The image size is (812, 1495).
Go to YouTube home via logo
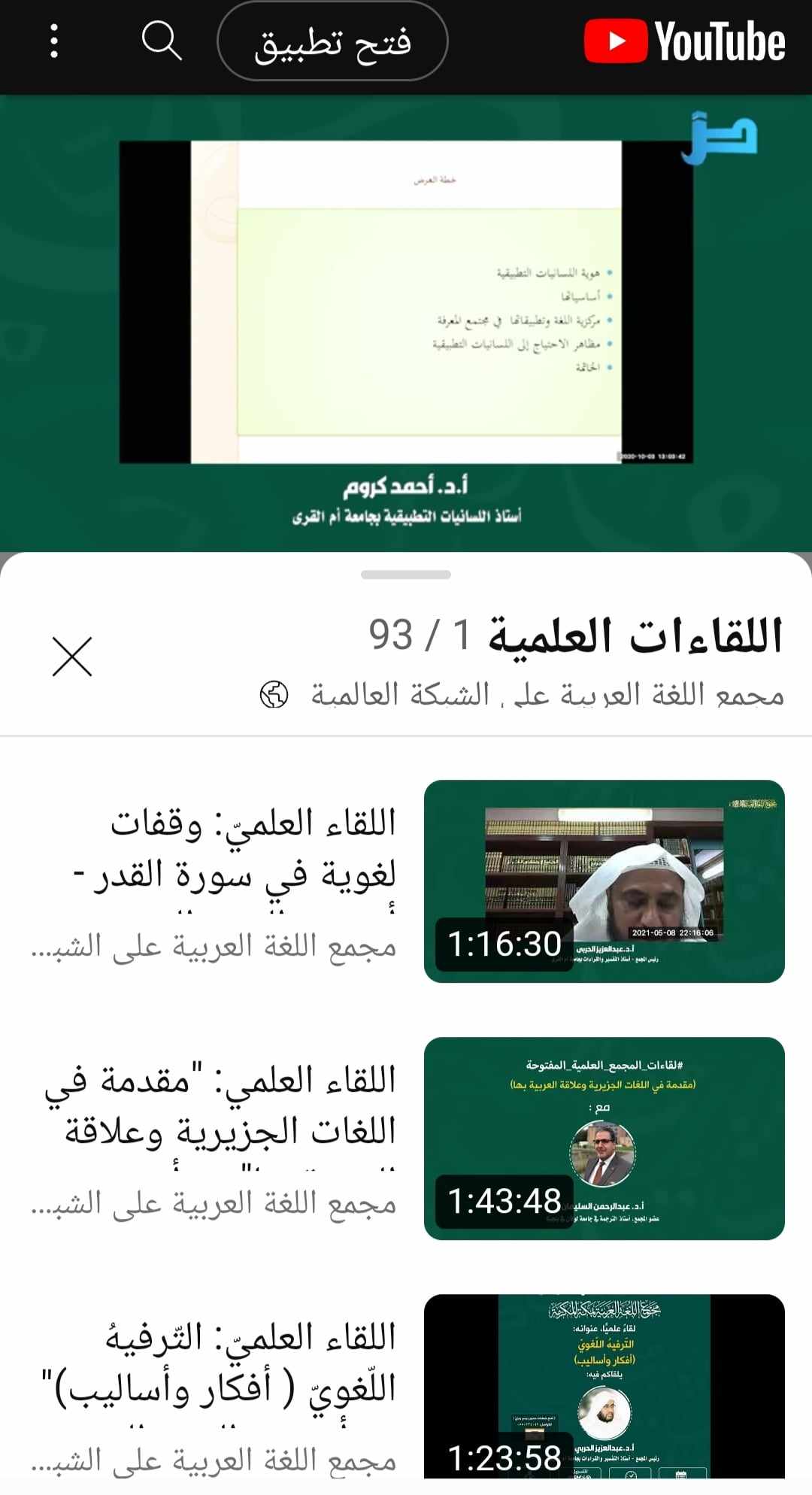pyautogui.click(x=684, y=41)
